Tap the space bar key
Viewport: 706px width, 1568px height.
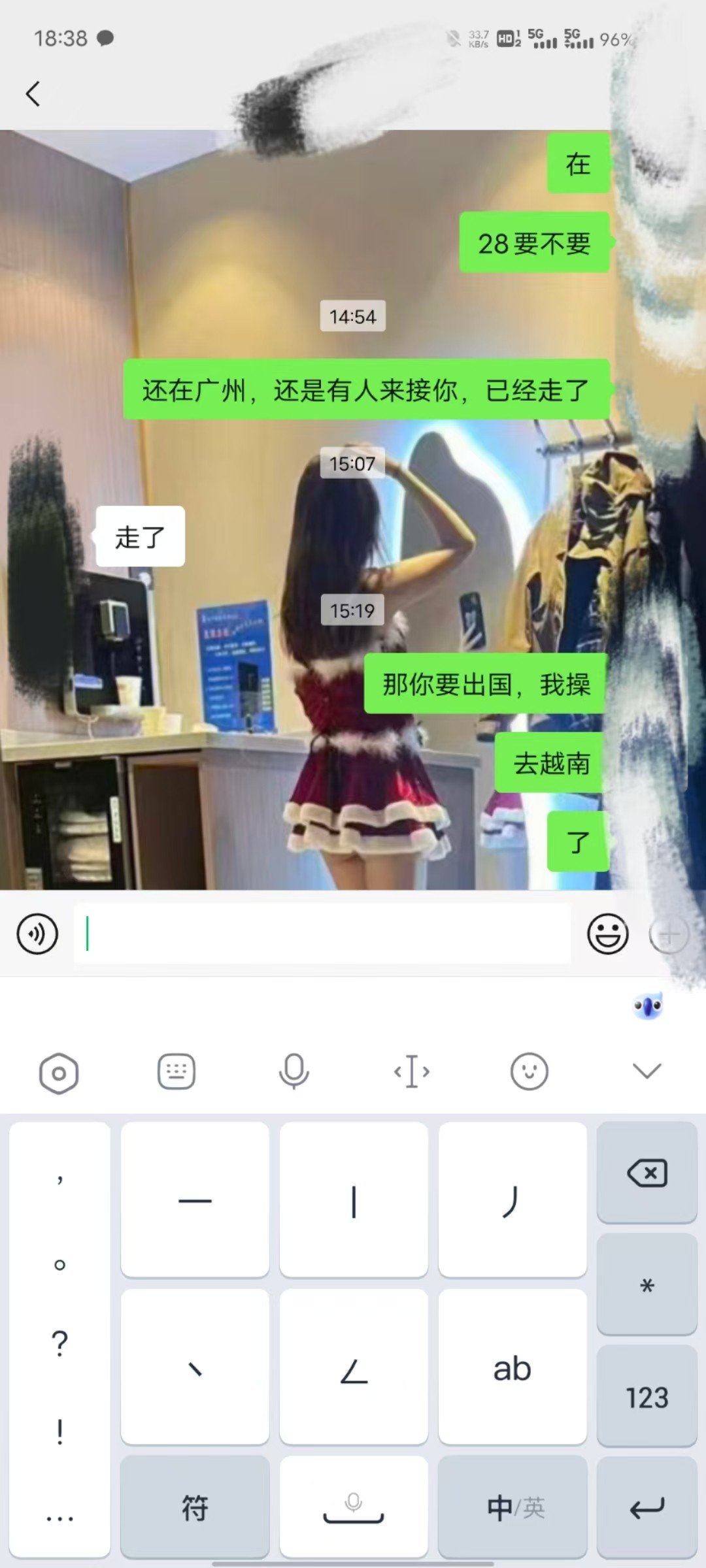[x=354, y=1507]
